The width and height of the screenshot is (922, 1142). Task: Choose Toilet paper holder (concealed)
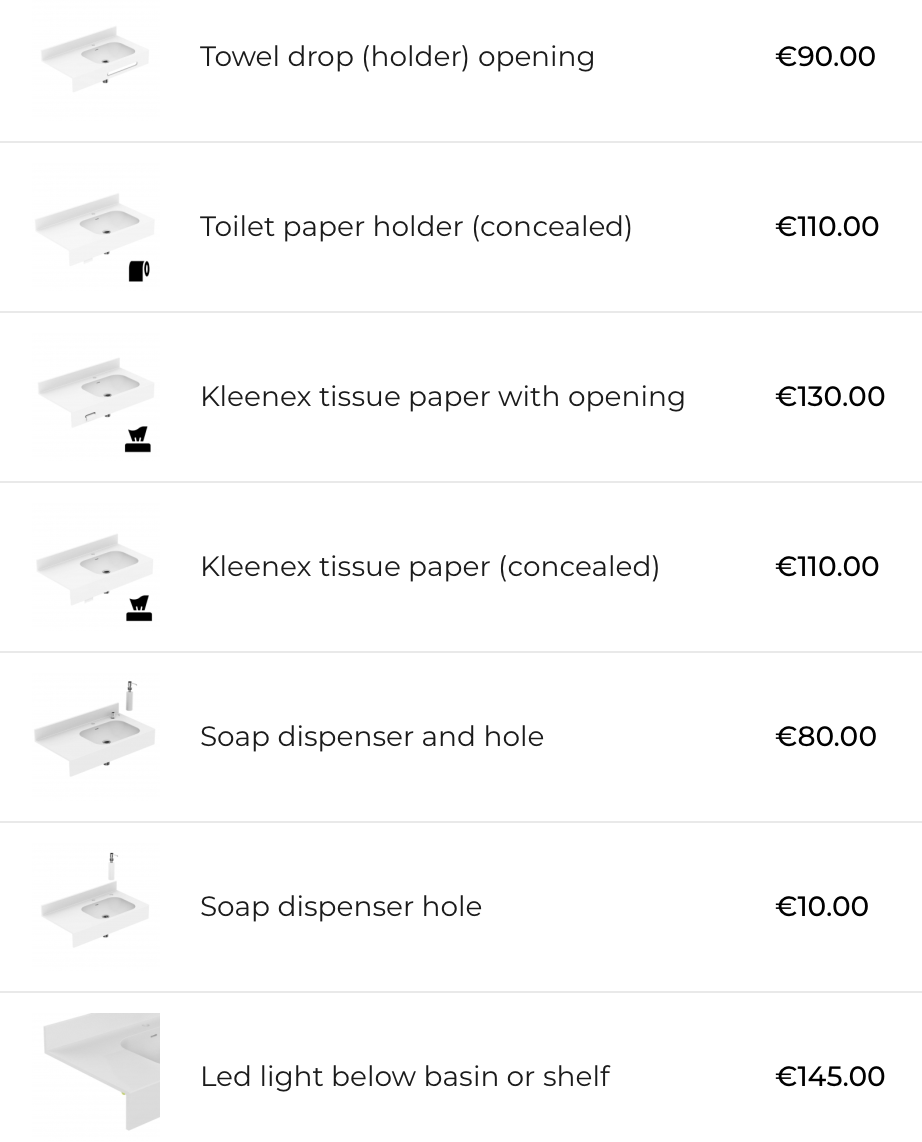tap(416, 227)
